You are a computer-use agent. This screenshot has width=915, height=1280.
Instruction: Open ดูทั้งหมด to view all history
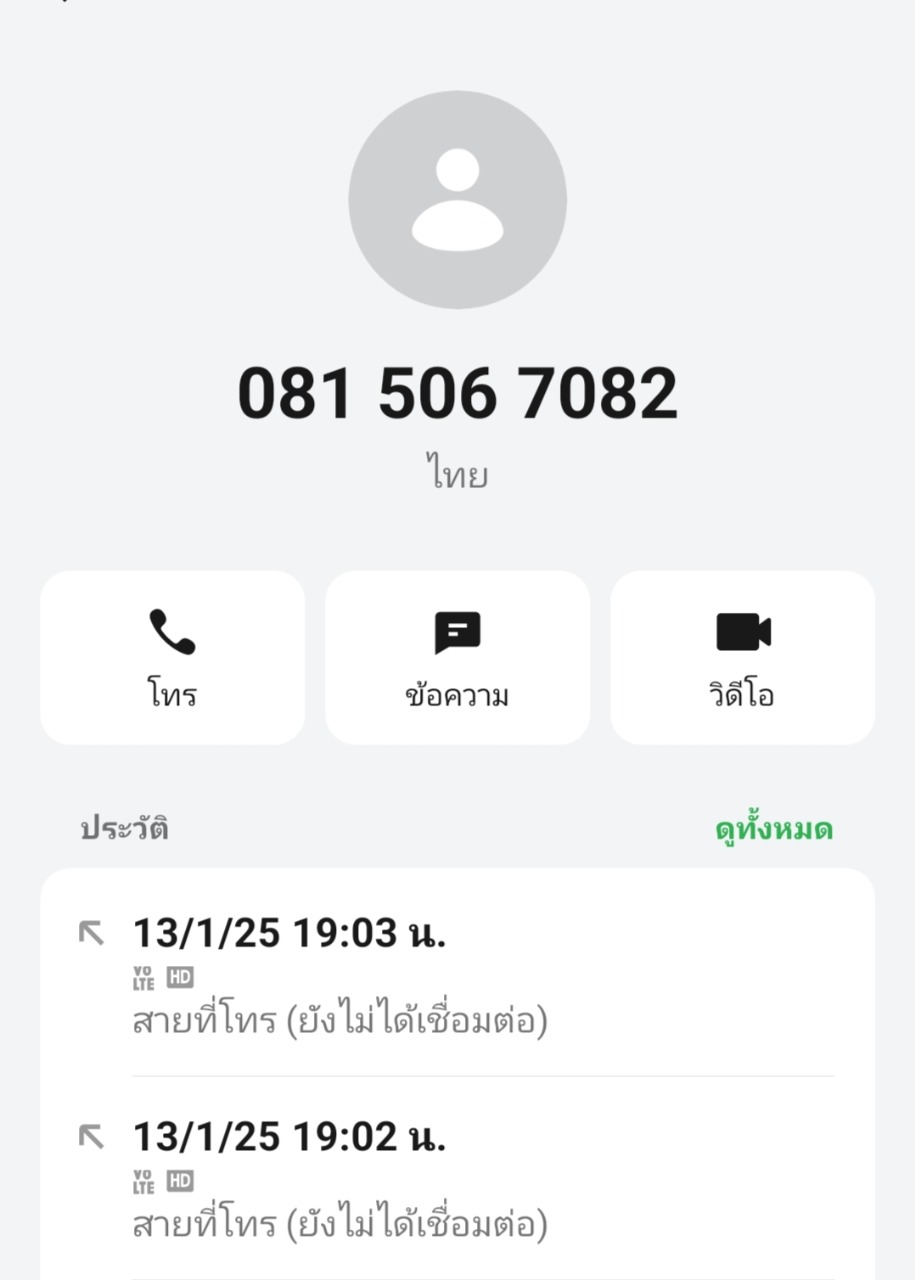pos(774,830)
